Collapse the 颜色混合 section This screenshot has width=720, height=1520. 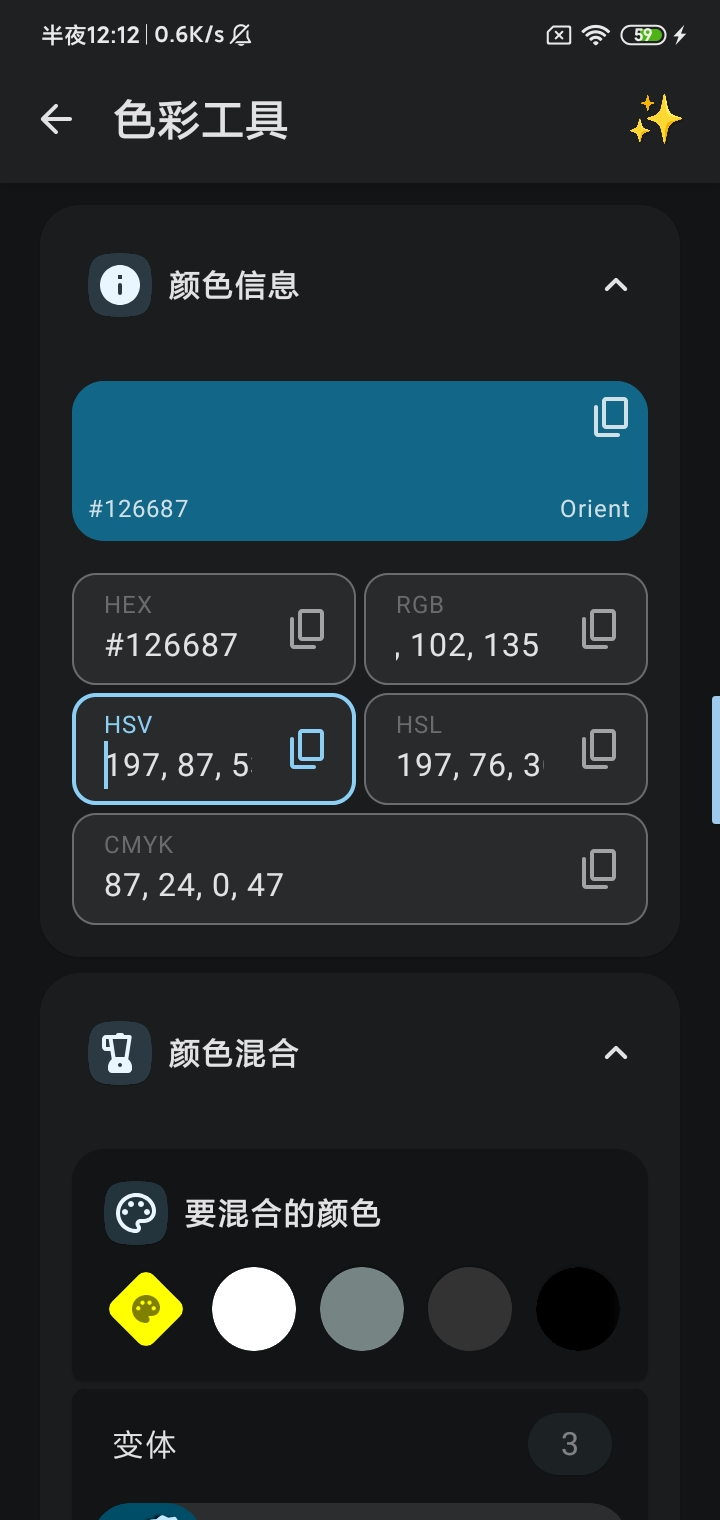(x=616, y=1053)
